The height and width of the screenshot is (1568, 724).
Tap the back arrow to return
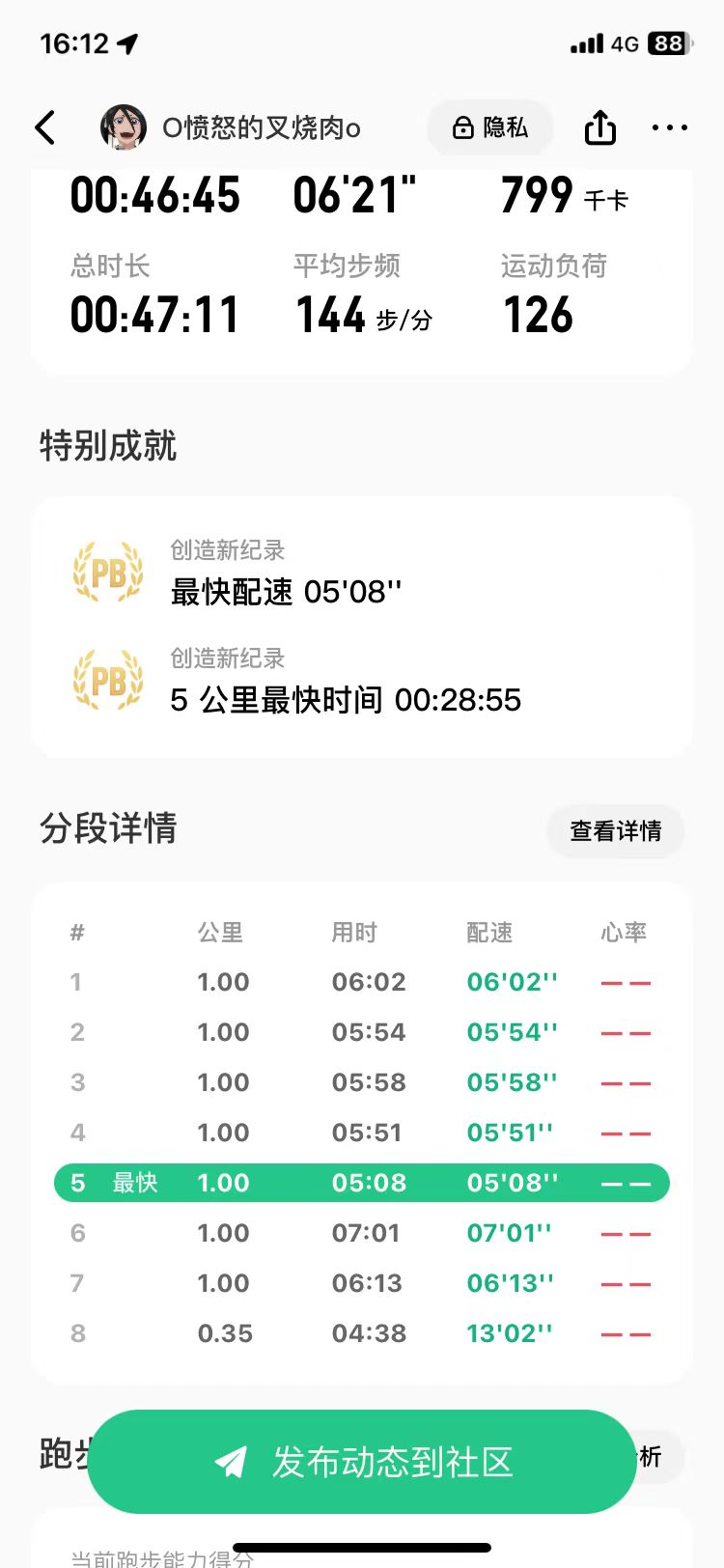pyautogui.click(x=45, y=127)
